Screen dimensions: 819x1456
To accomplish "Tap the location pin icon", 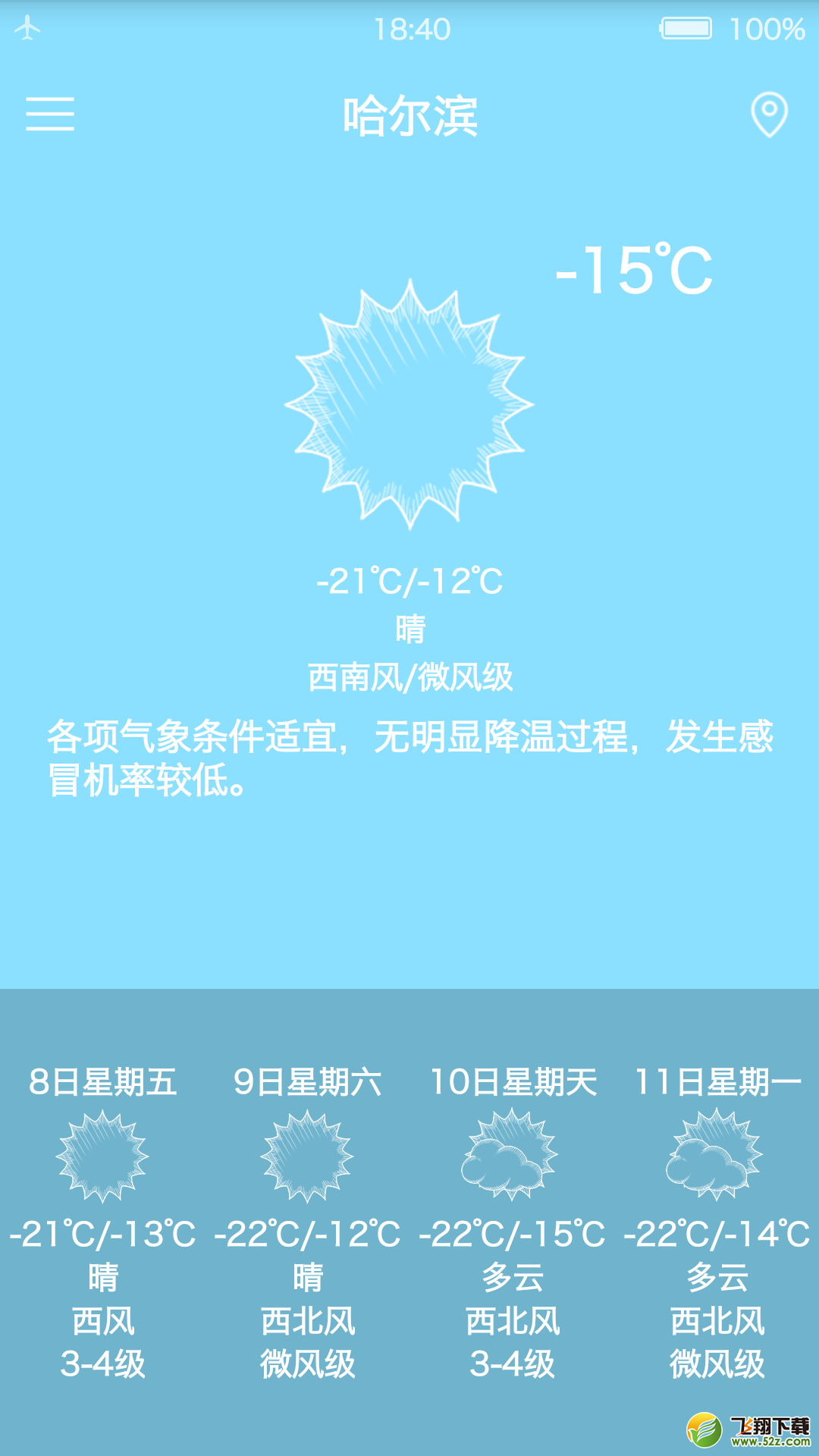I will click(769, 115).
